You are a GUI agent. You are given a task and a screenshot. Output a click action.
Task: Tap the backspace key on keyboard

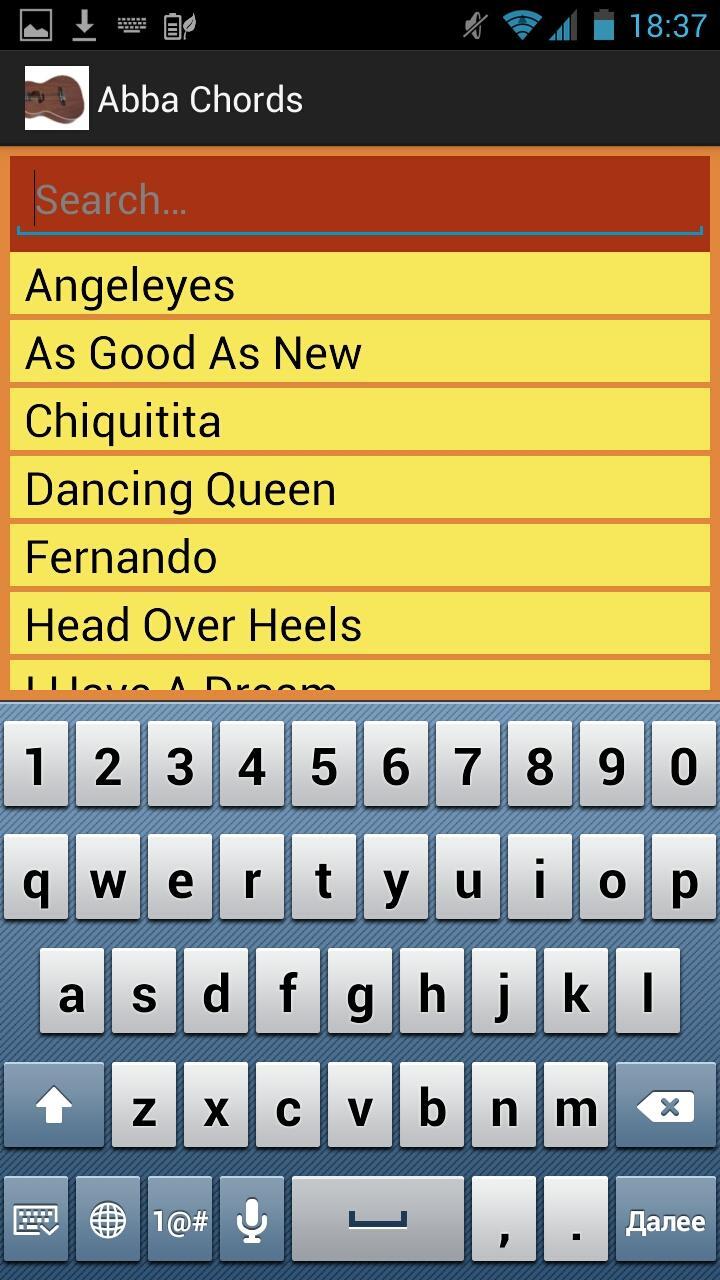(x=665, y=1107)
